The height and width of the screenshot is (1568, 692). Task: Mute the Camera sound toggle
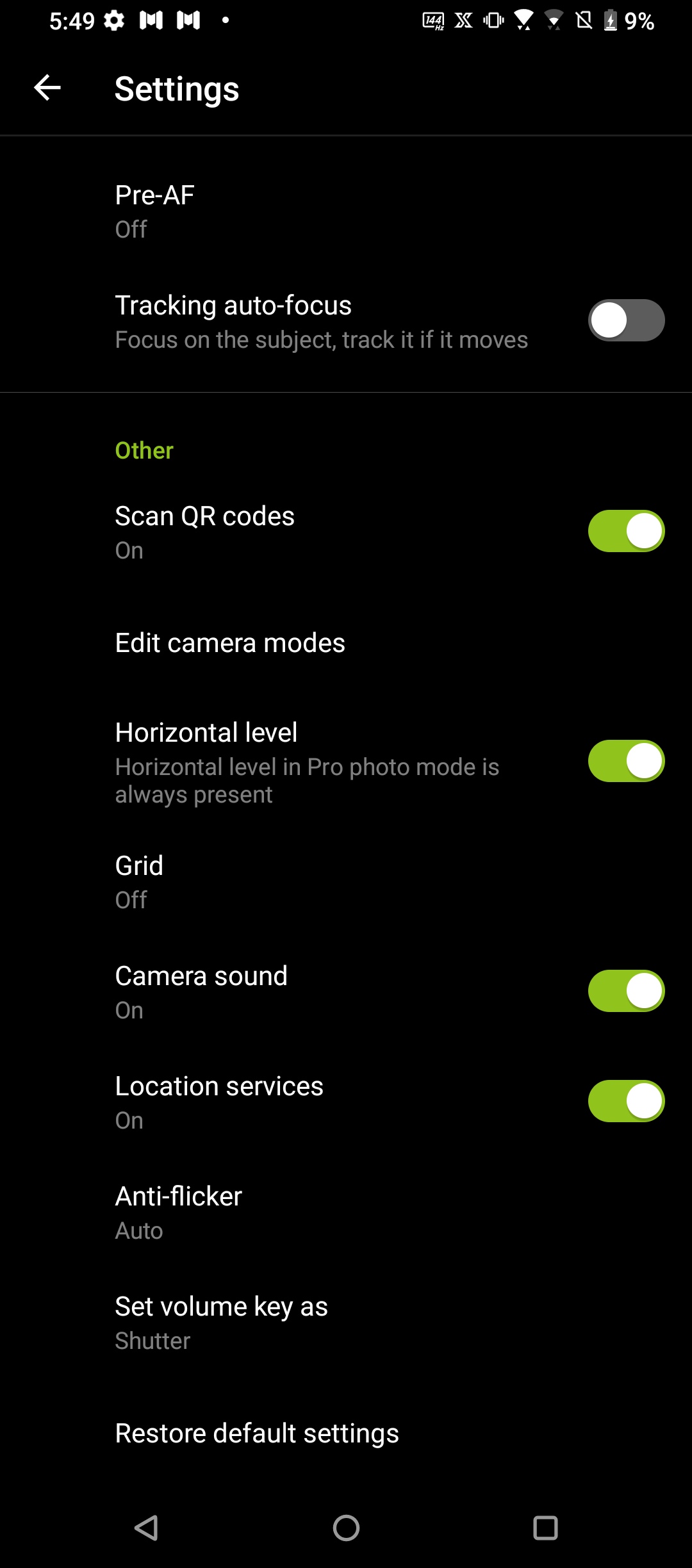coord(625,991)
